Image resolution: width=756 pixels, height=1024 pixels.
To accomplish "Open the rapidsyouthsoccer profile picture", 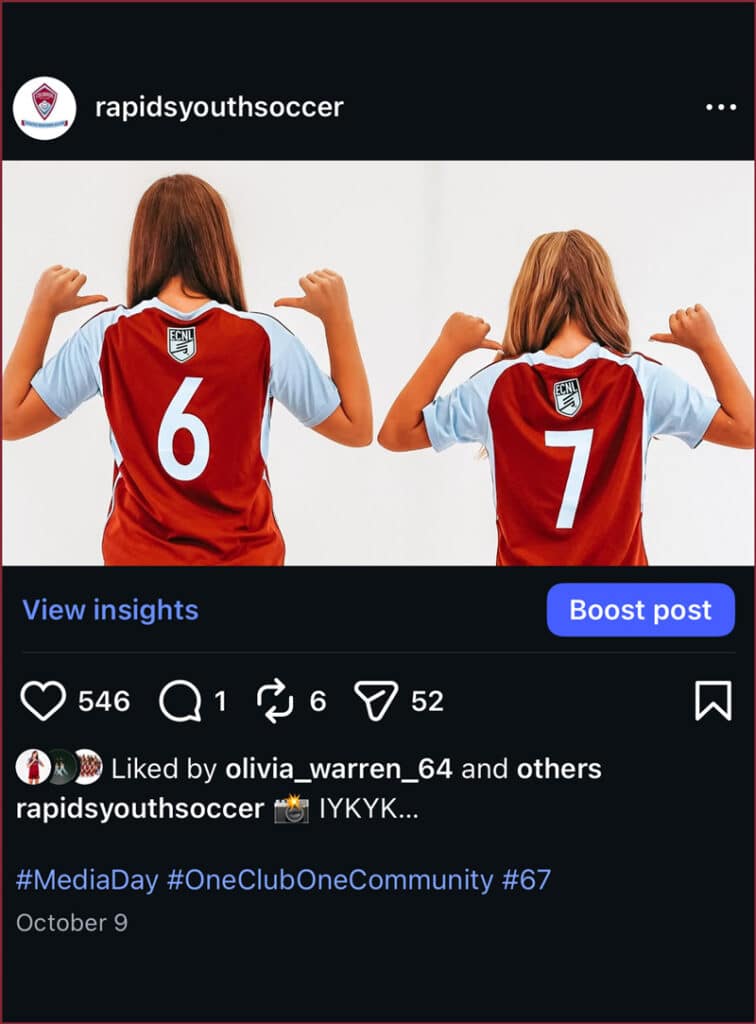I will (45, 104).
